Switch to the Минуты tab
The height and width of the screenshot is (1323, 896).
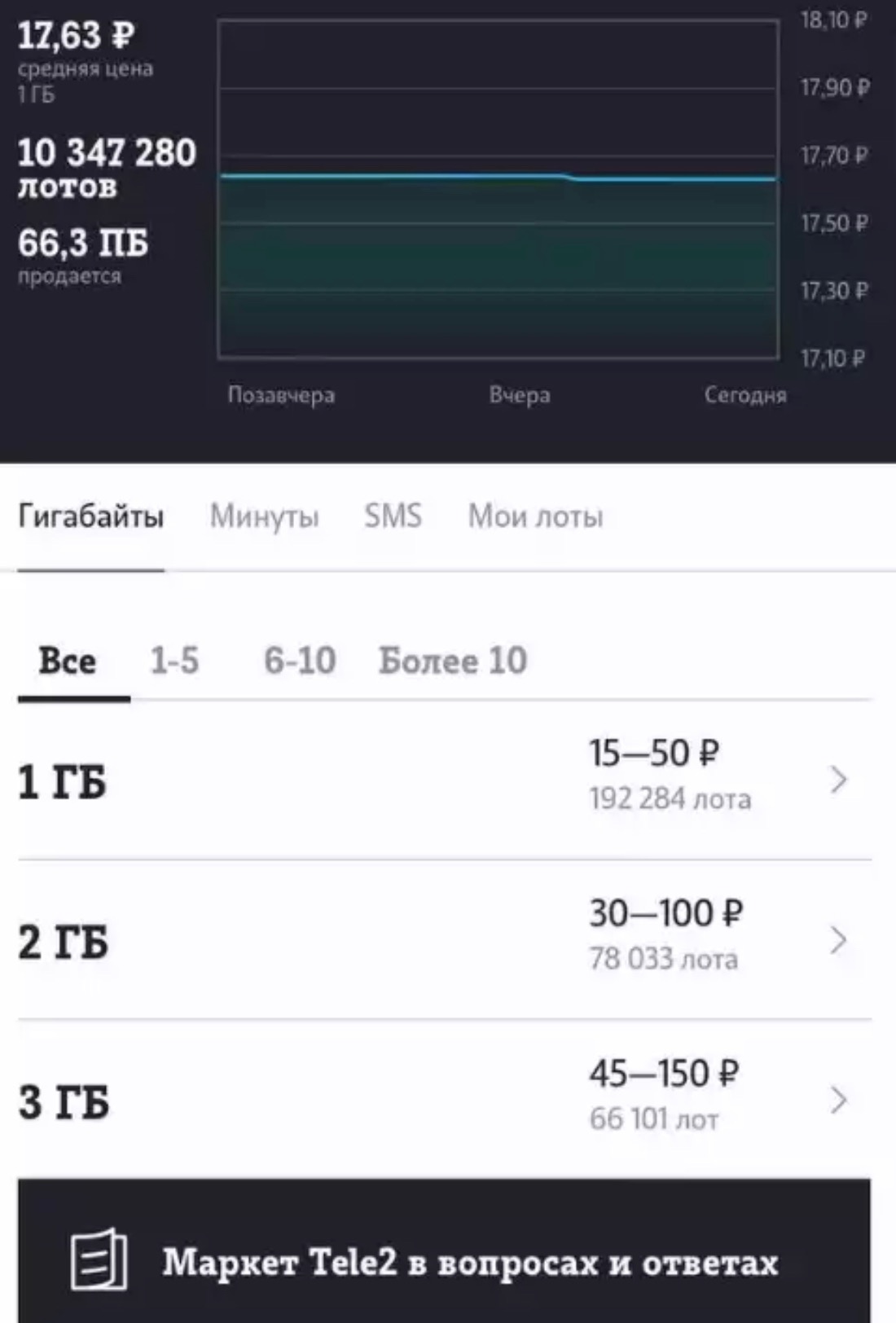[x=264, y=516]
